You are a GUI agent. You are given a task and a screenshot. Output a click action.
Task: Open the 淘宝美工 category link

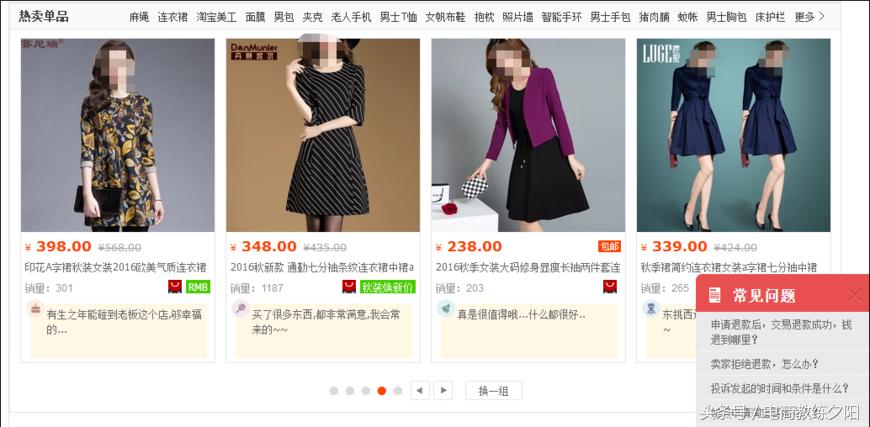click(x=216, y=17)
